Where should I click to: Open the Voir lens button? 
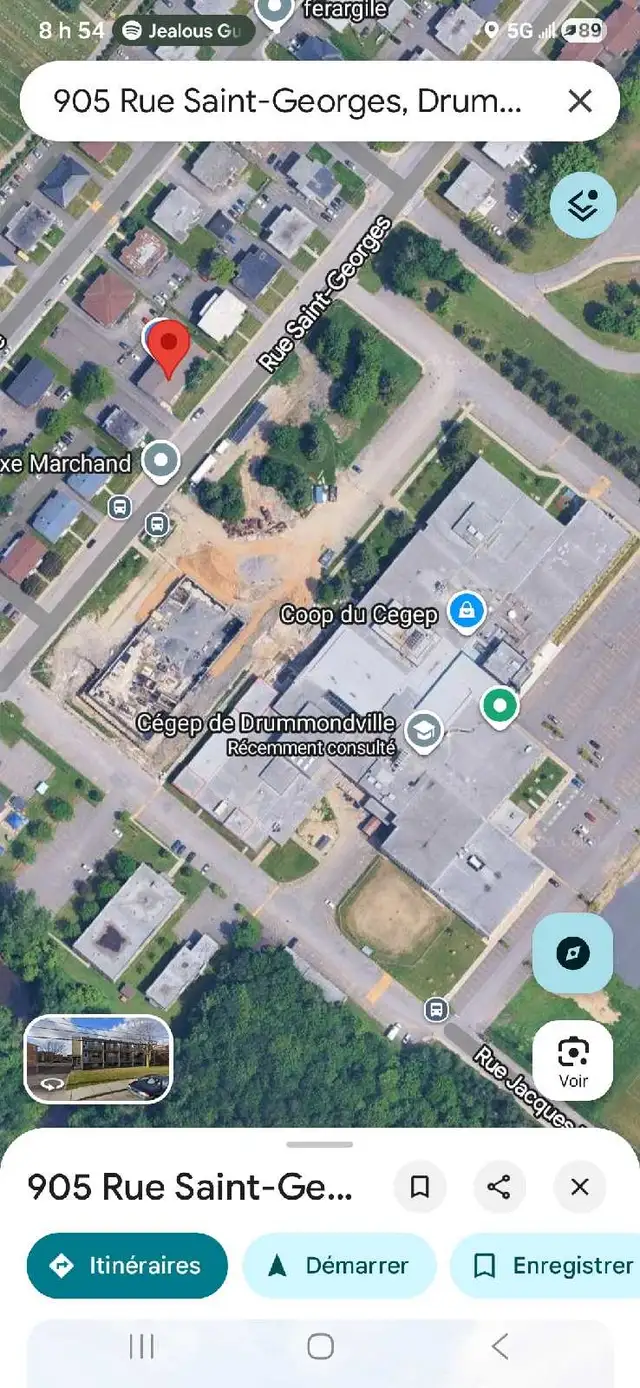pyautogui.click(x=573, y=1060)
